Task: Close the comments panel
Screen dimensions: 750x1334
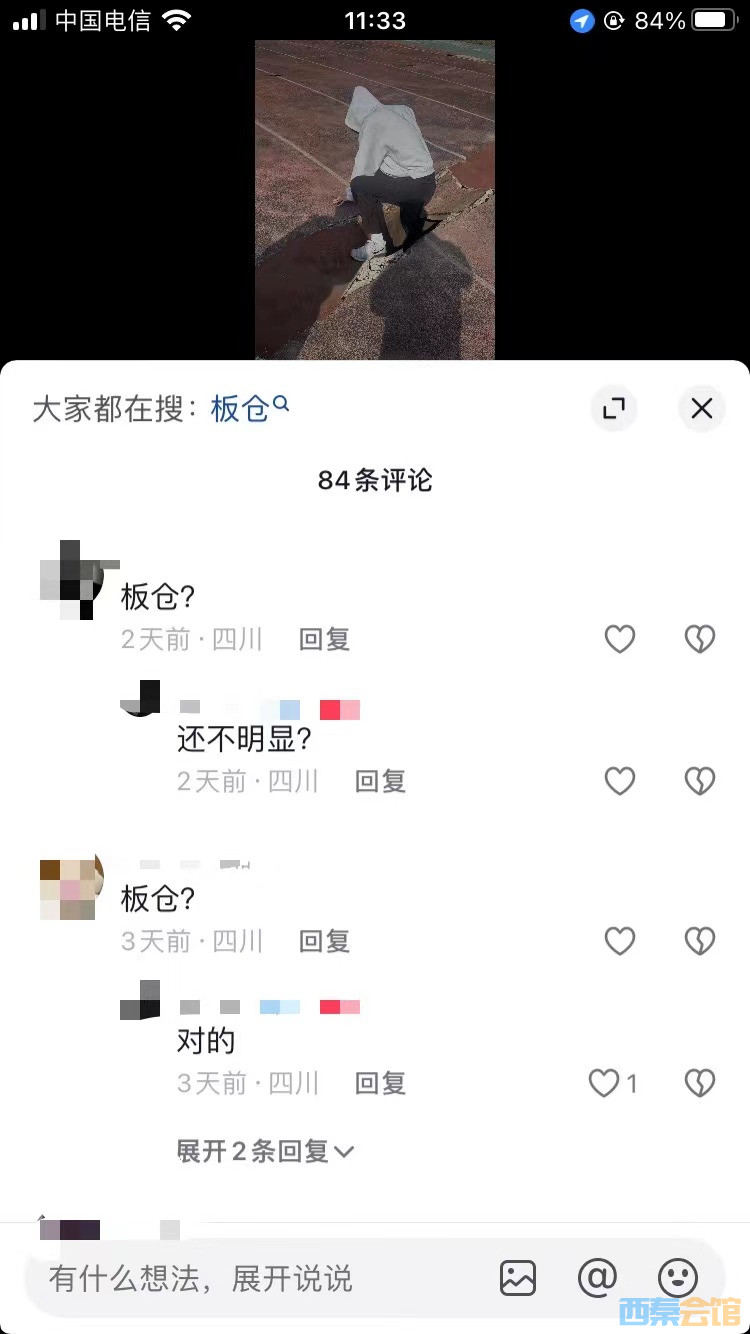Action: coord(701,408)
